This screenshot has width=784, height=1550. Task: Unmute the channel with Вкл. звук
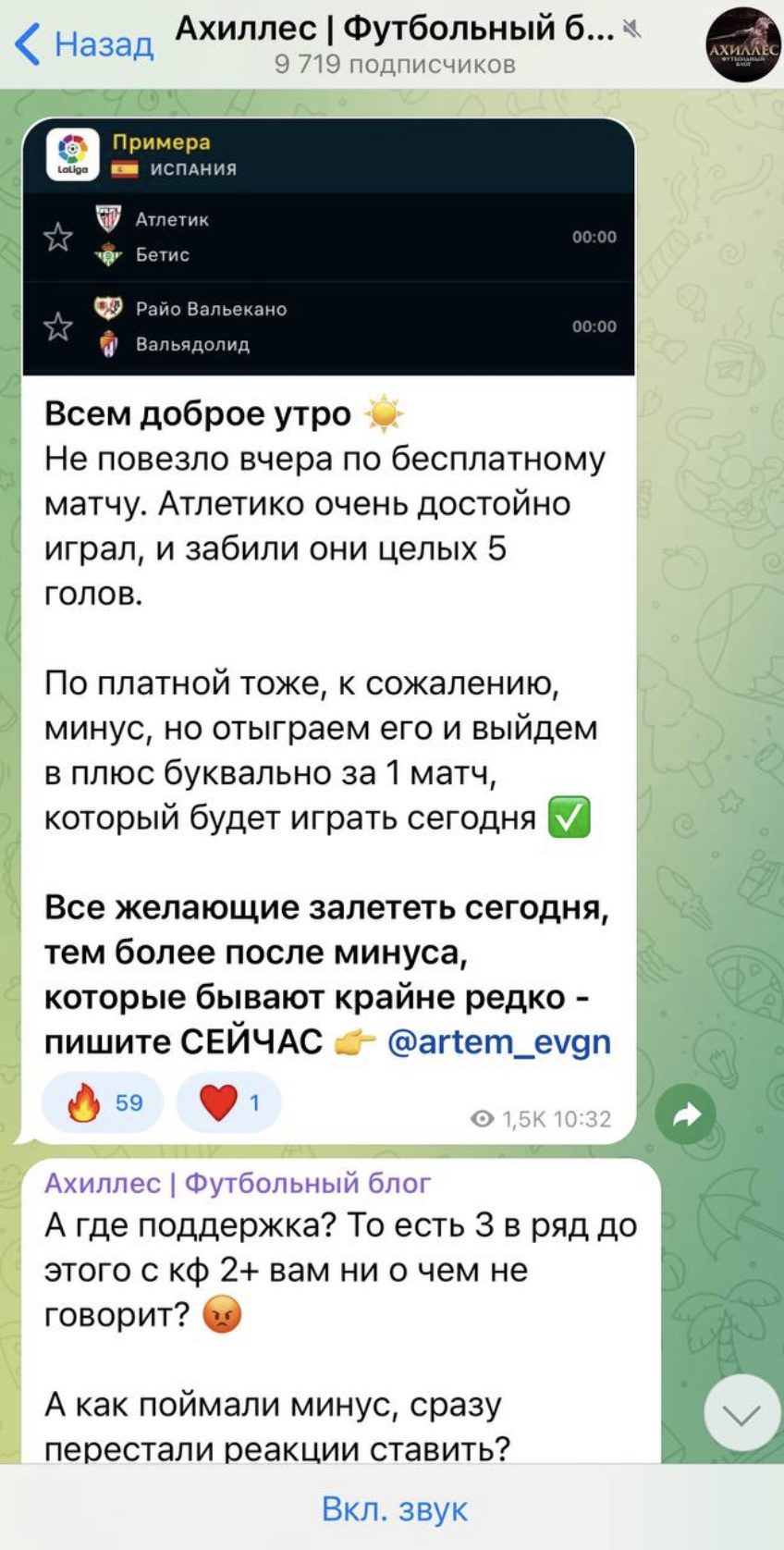click(x=394, y=1508)
